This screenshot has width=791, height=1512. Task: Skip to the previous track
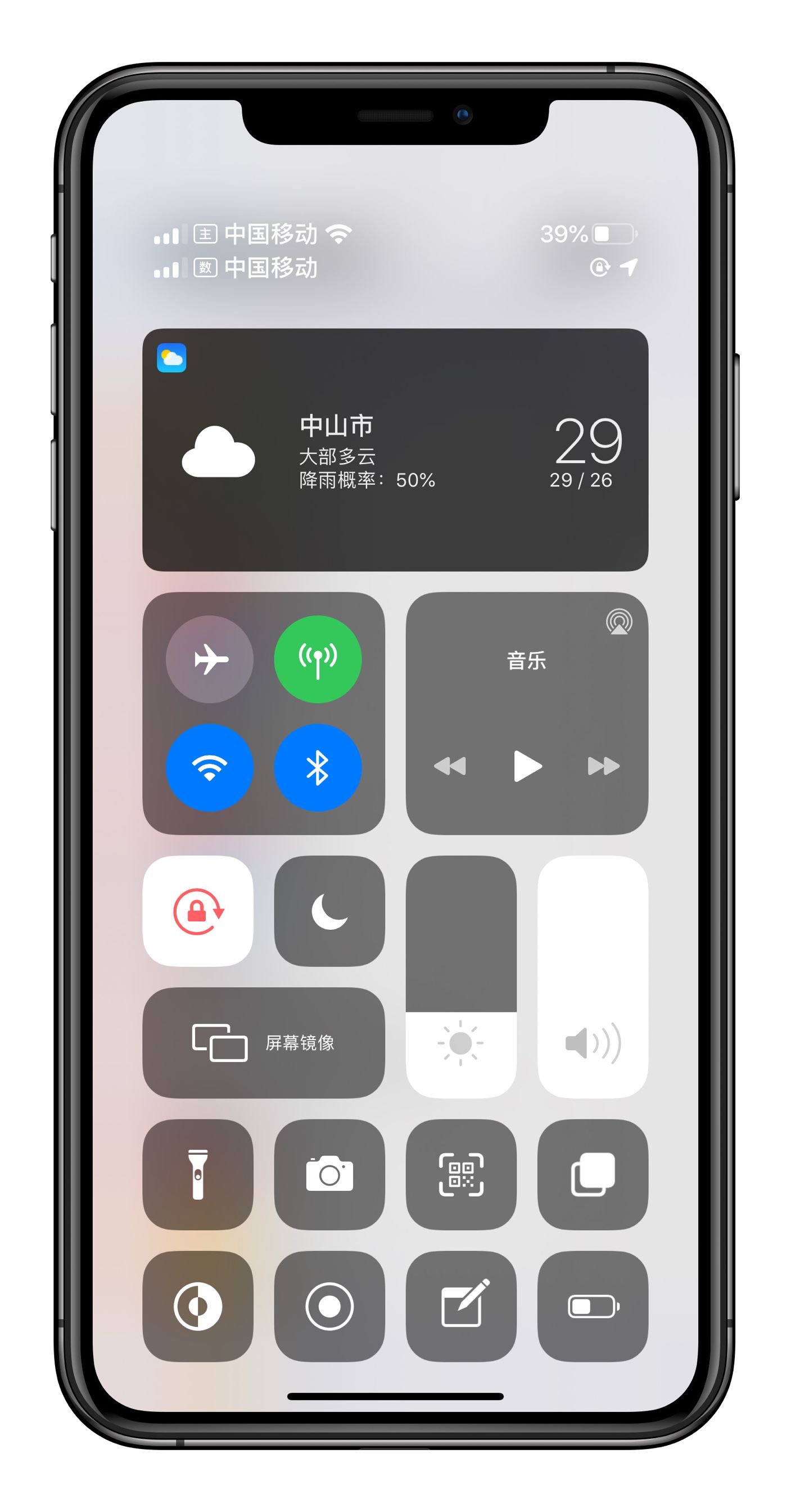coord(450,766)
